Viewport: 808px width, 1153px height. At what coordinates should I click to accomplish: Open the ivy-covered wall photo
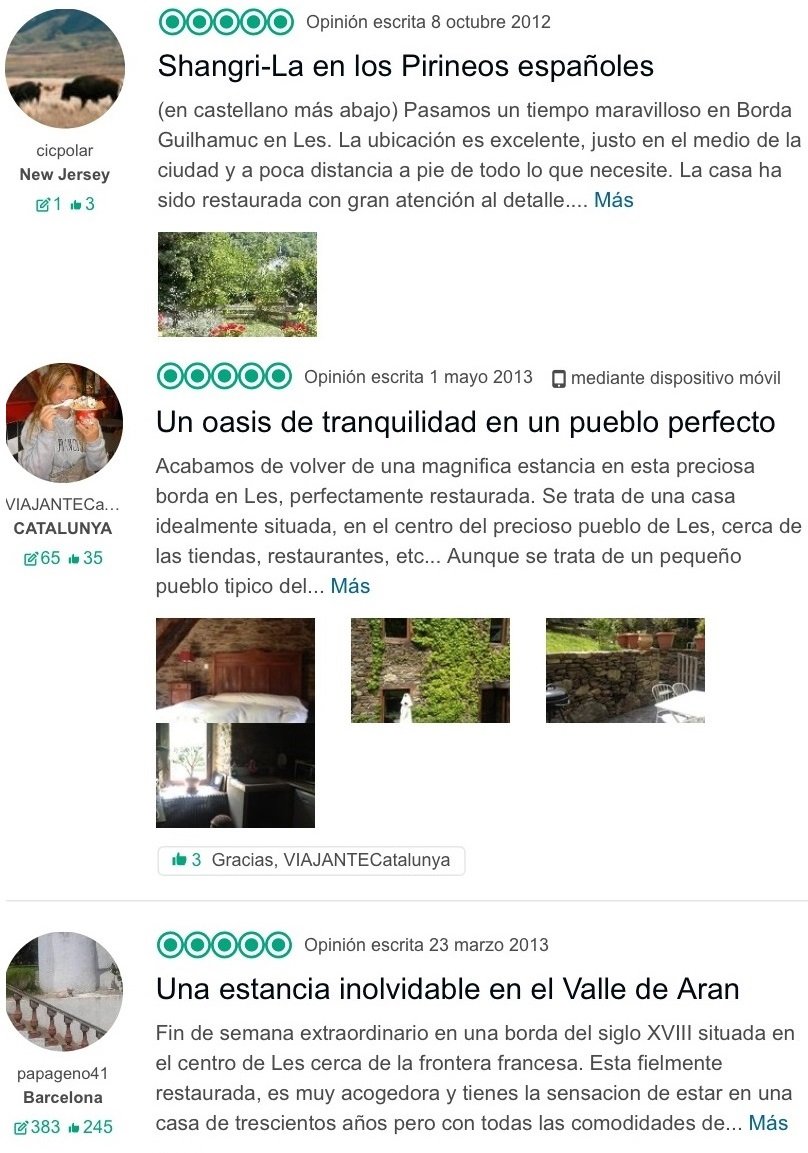coord(430,670)
